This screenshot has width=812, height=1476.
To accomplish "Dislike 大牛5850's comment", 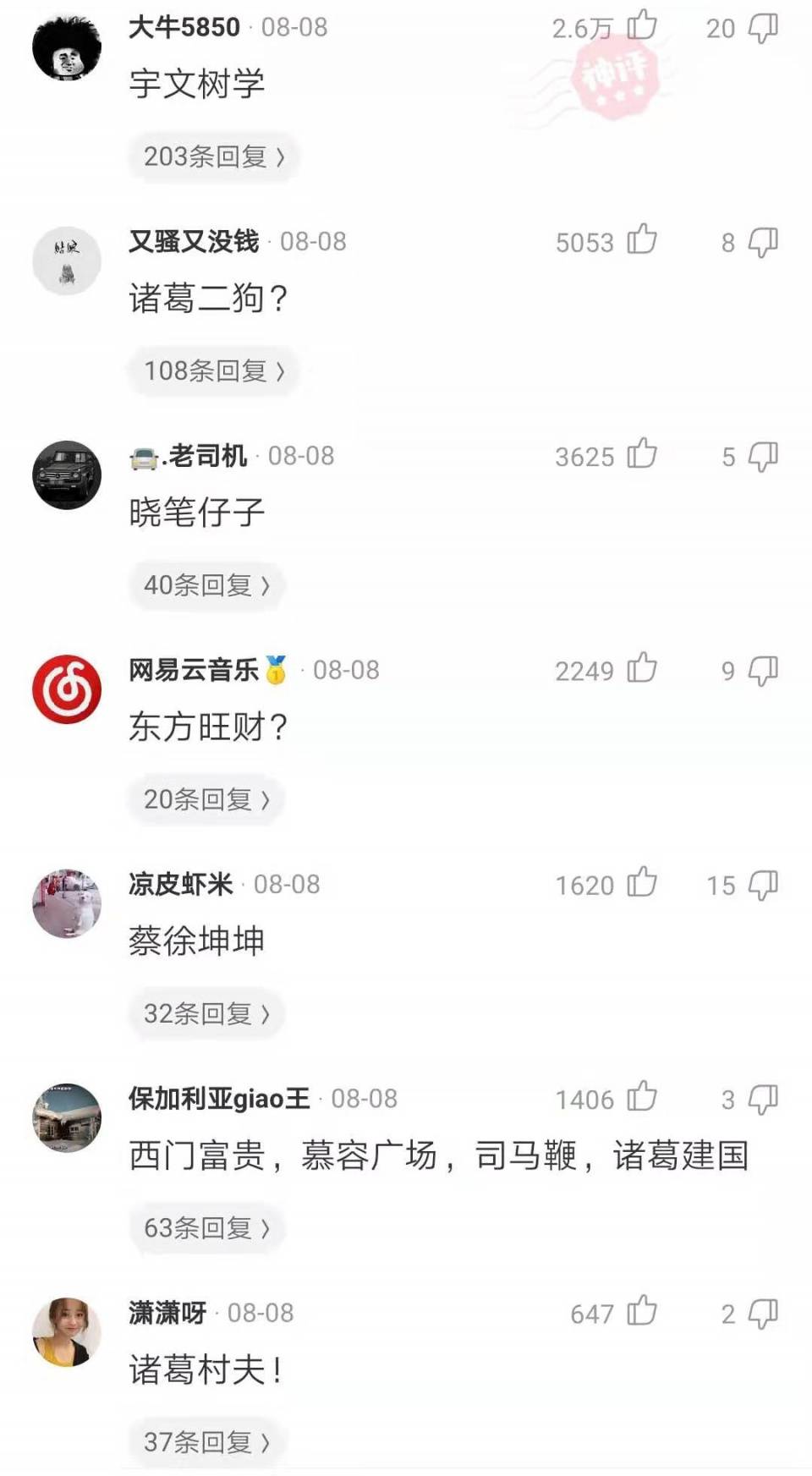I will [x=763, y=28].
